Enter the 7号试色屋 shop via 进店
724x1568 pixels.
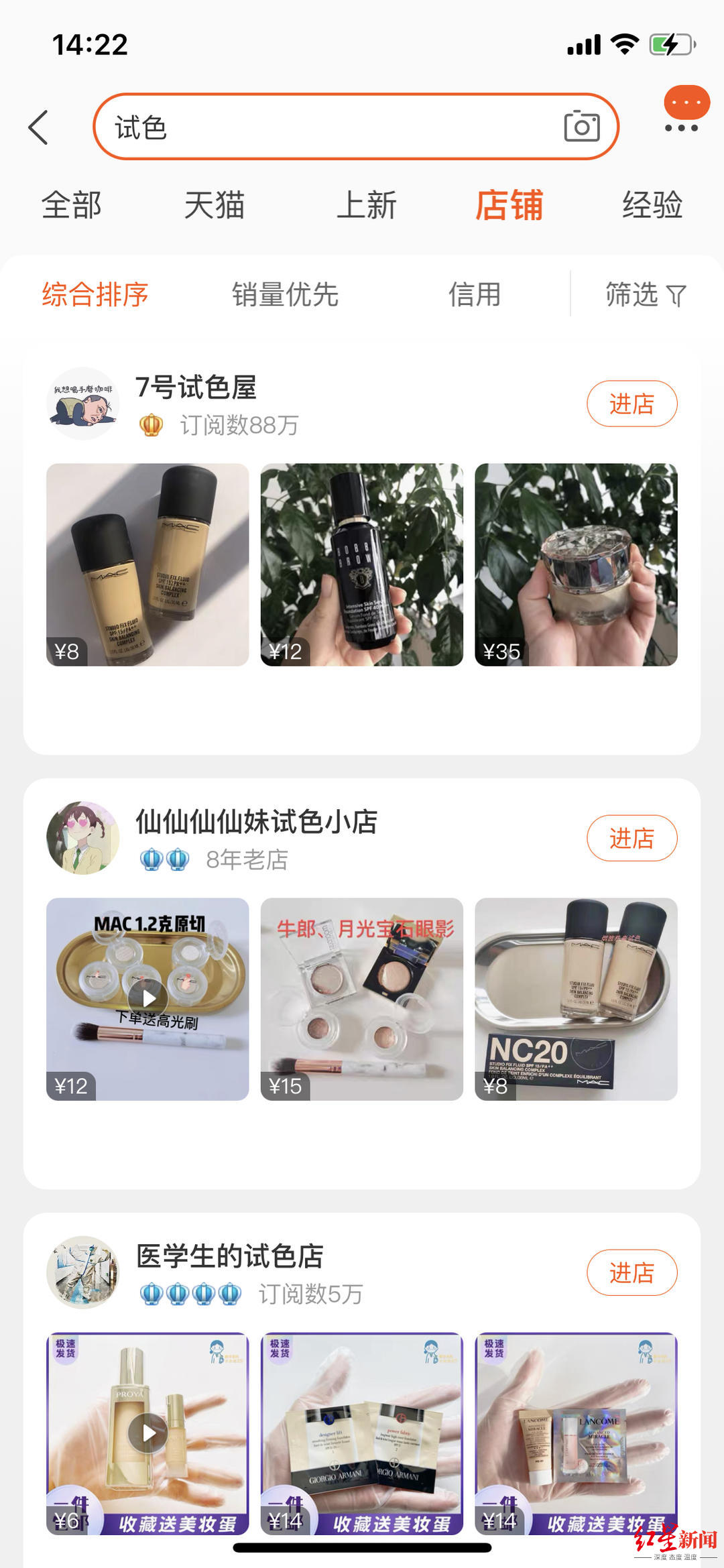[631, 404]
